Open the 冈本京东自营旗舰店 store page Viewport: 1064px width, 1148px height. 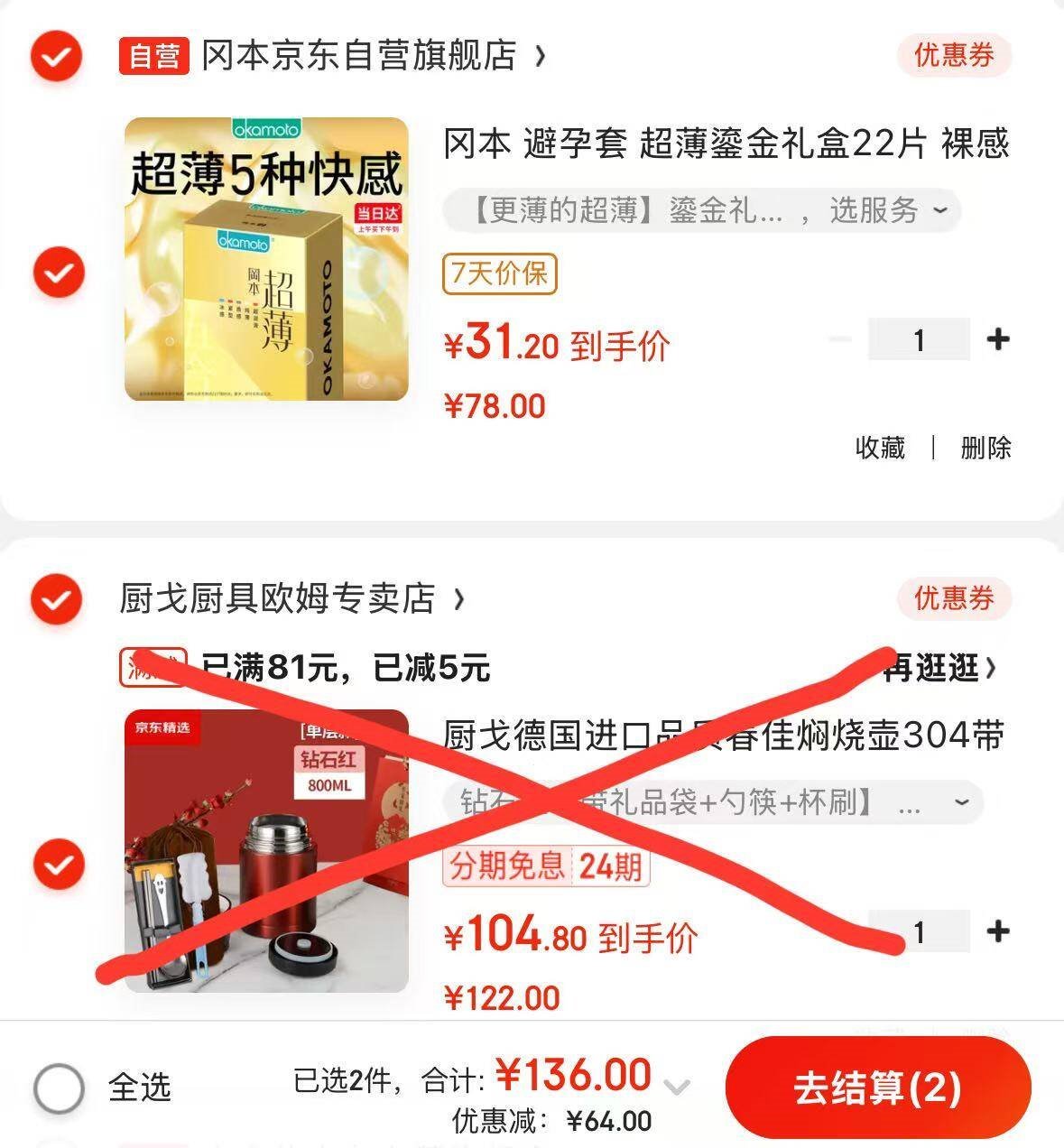coord(357,56)
